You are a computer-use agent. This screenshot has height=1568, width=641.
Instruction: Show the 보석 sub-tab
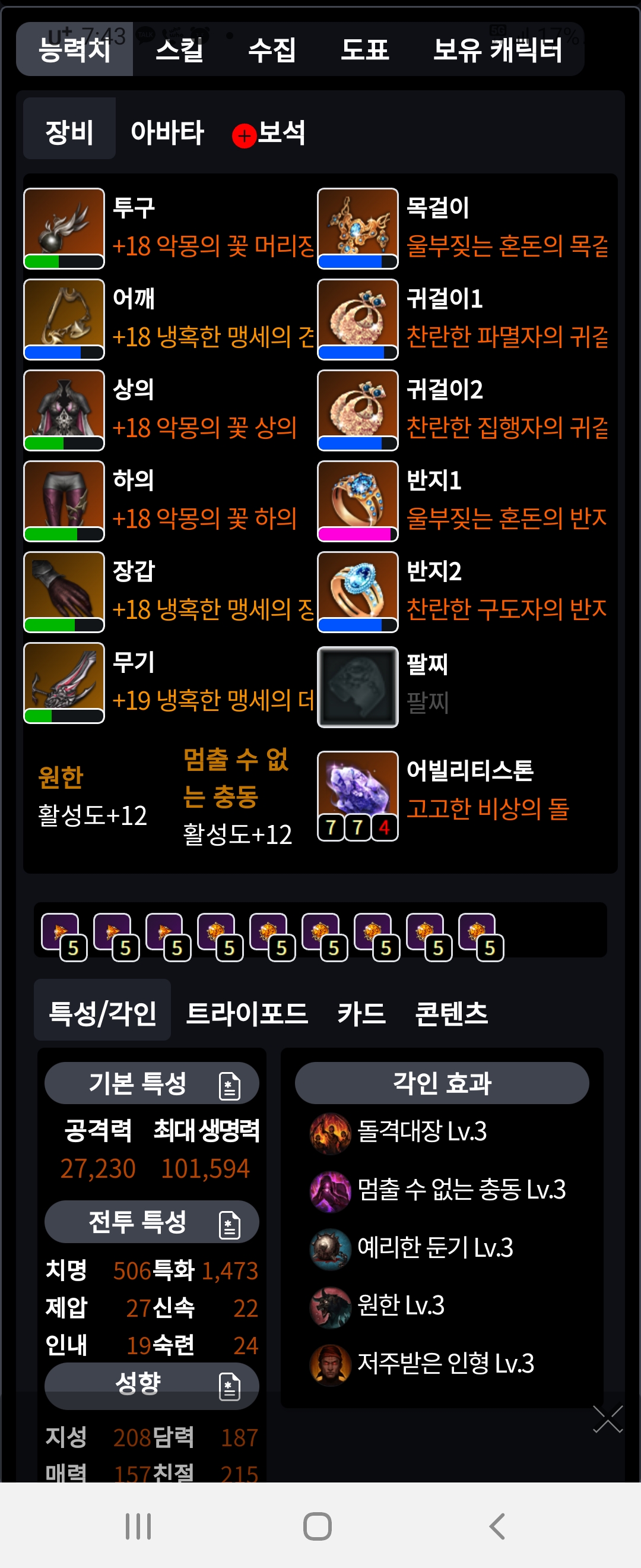[x=280, y=132]
